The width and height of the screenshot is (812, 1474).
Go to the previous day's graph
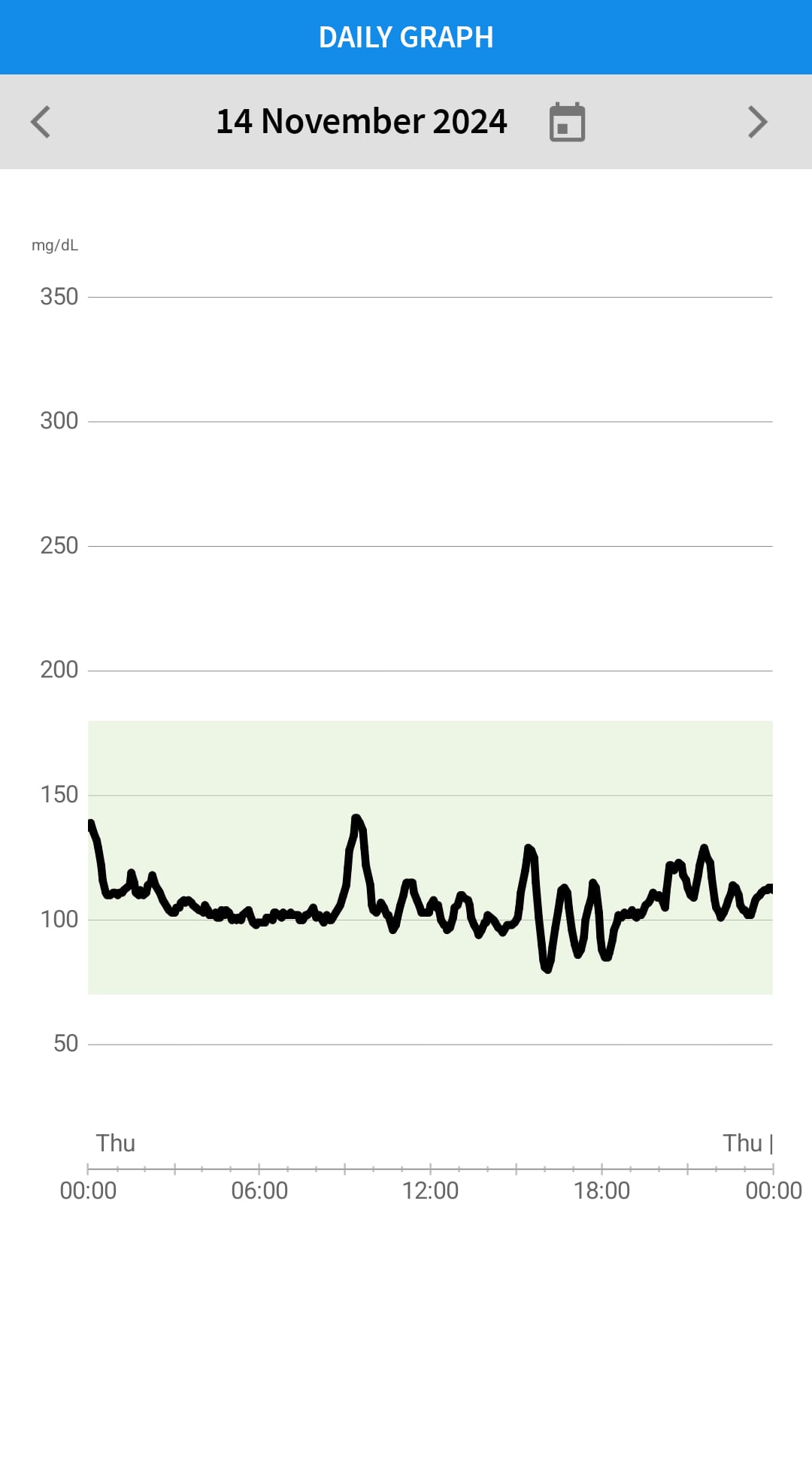point(41,122)
